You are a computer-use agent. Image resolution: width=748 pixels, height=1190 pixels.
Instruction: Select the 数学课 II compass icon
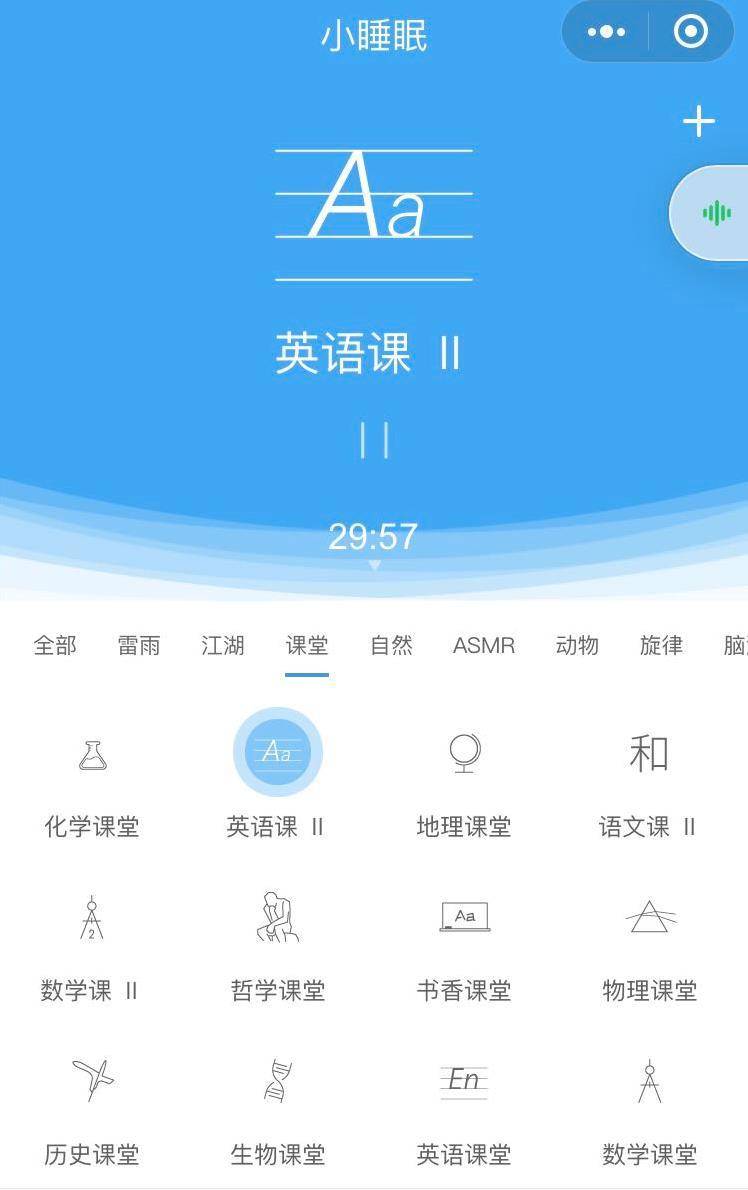92,917
